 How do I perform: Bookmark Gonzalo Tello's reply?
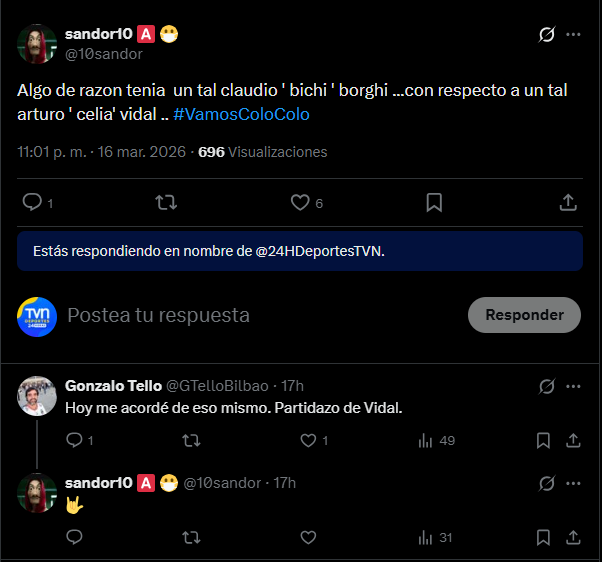[x=543, y=440]
